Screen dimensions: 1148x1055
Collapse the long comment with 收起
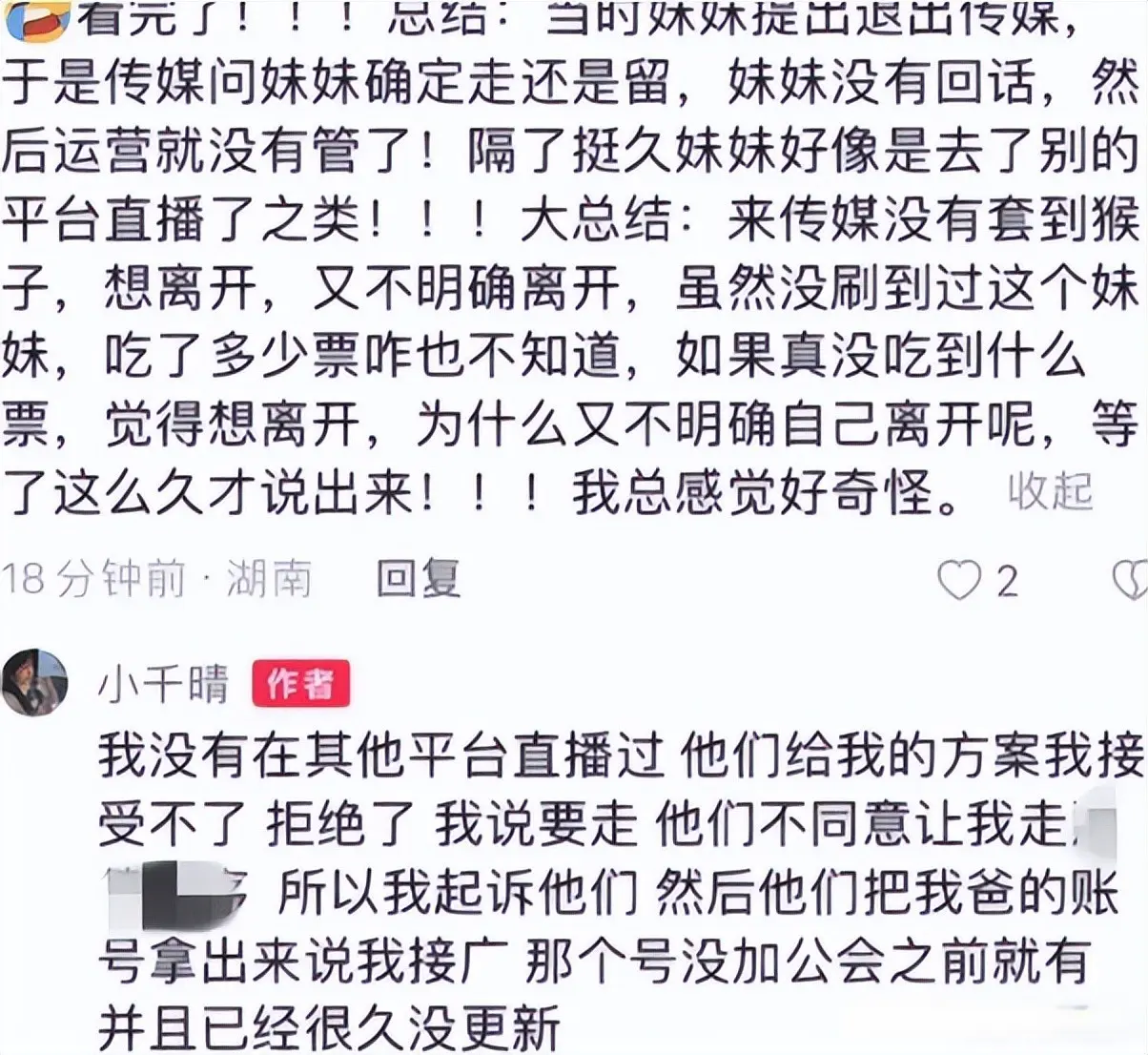[1050, 492]
